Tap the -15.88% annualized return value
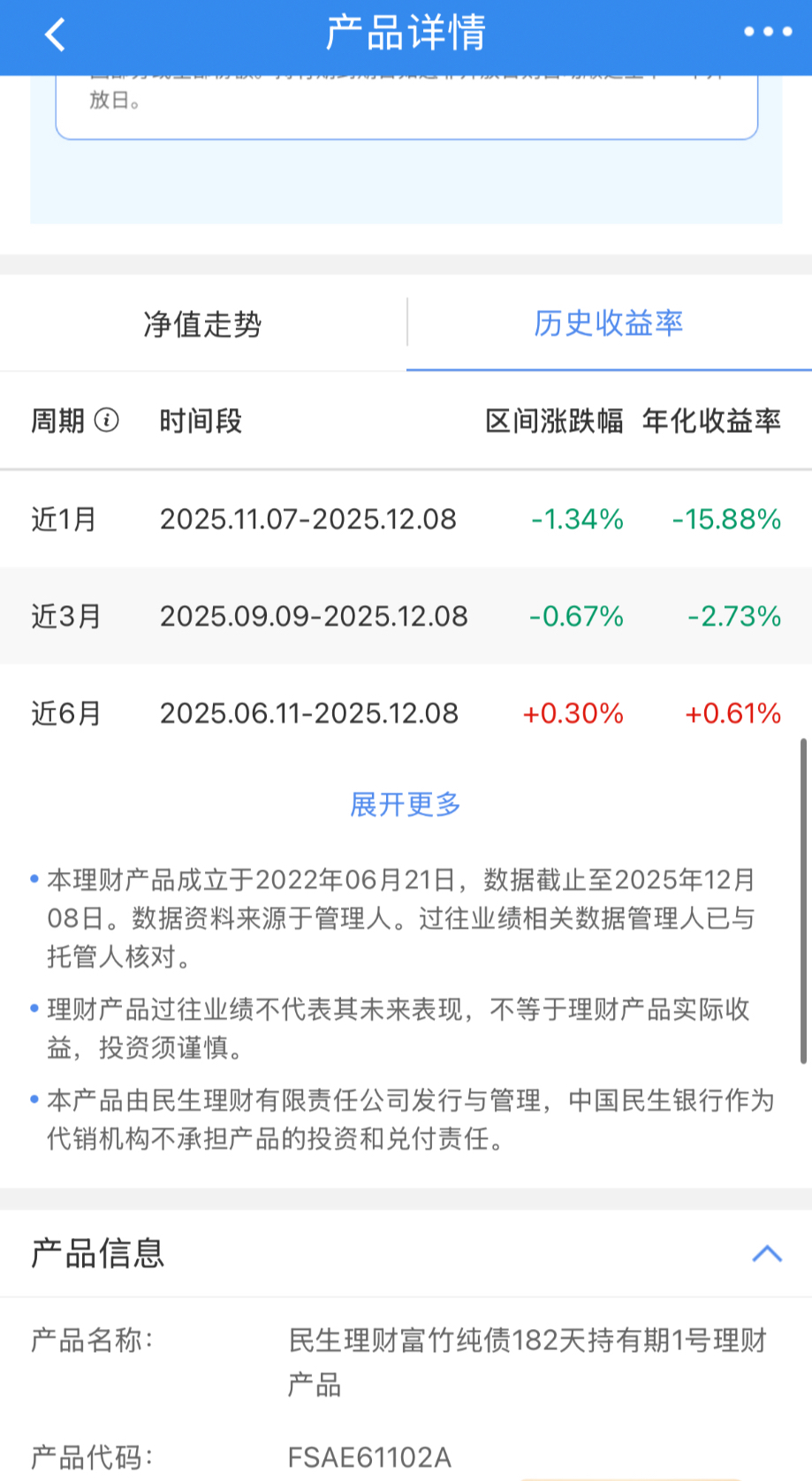This screenshot has width=812, height=1481. point(727,520)
